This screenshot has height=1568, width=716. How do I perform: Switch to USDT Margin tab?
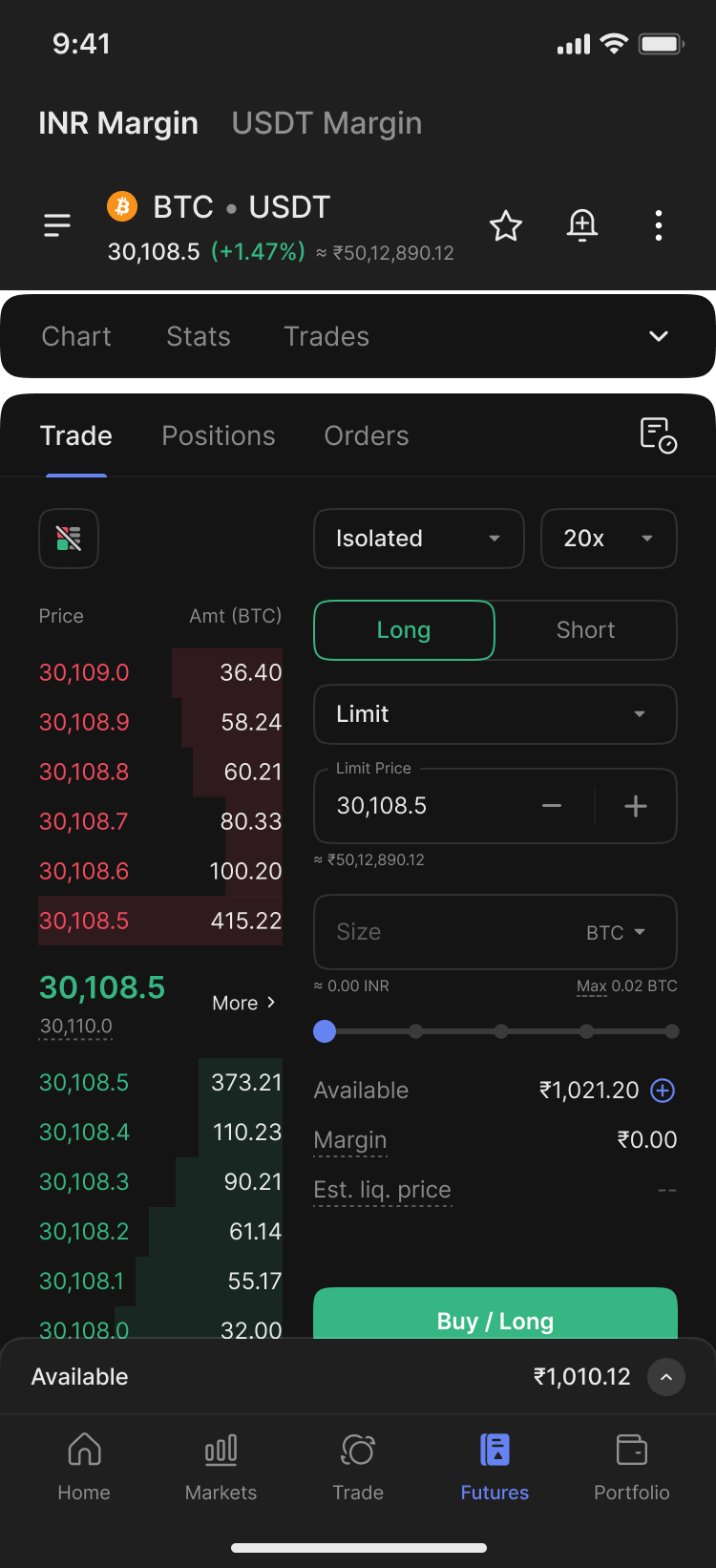(x=326, y=123)
